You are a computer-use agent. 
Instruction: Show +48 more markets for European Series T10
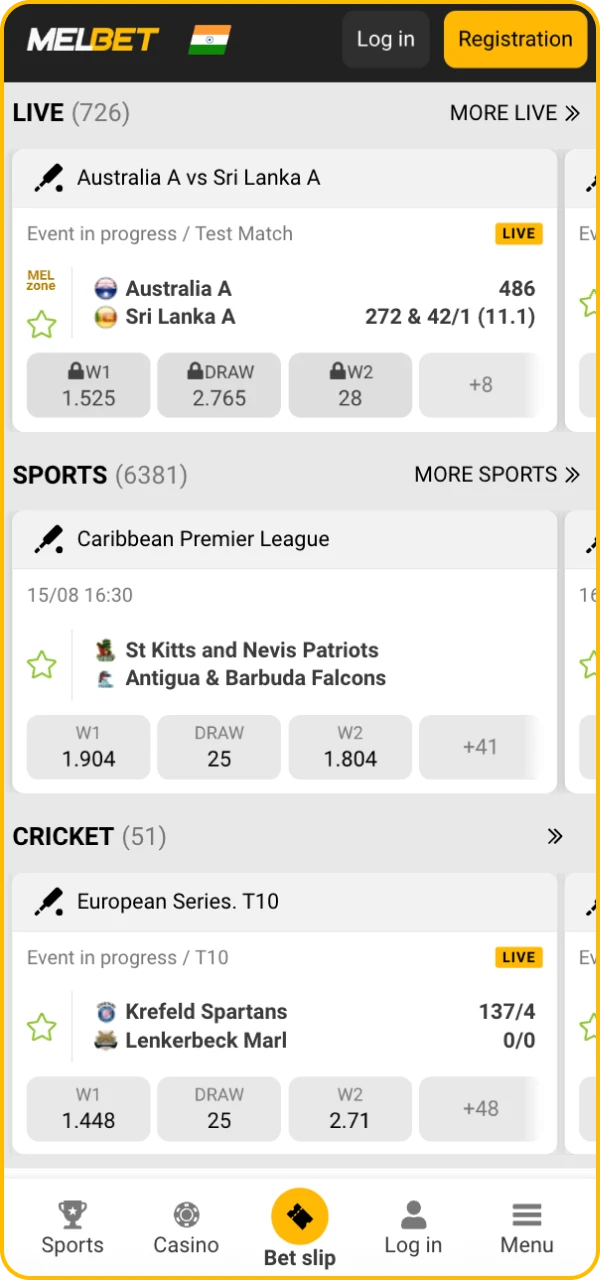pyautogui.click(x=480, y=1109)
